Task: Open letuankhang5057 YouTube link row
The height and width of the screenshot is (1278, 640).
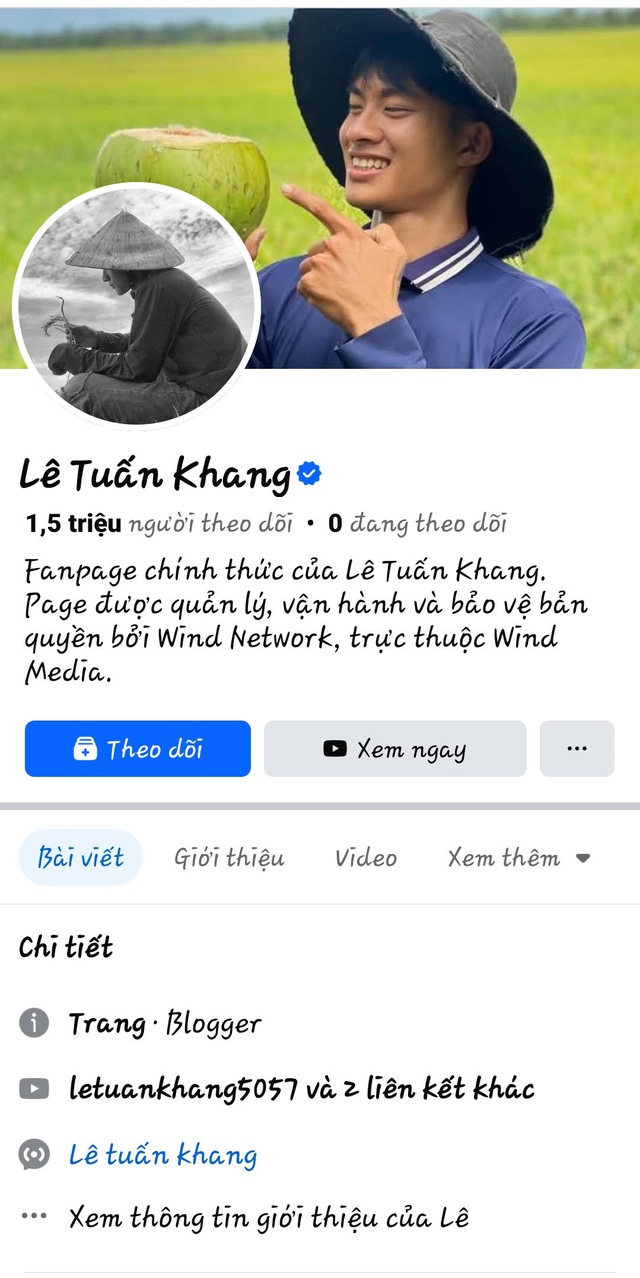Action: coord(300,1088)
